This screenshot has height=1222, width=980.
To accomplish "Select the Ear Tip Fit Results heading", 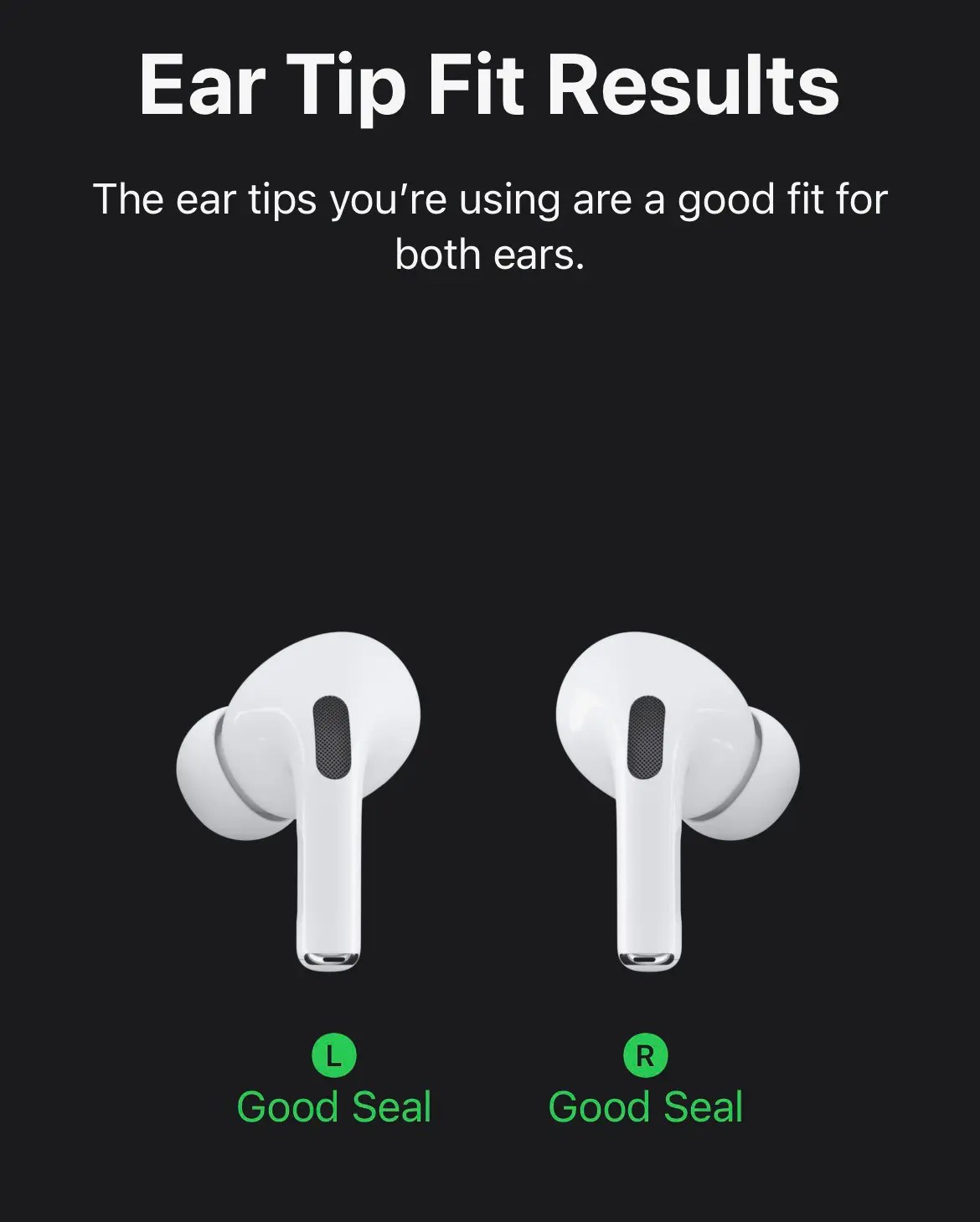I will (x=490, y=84).
